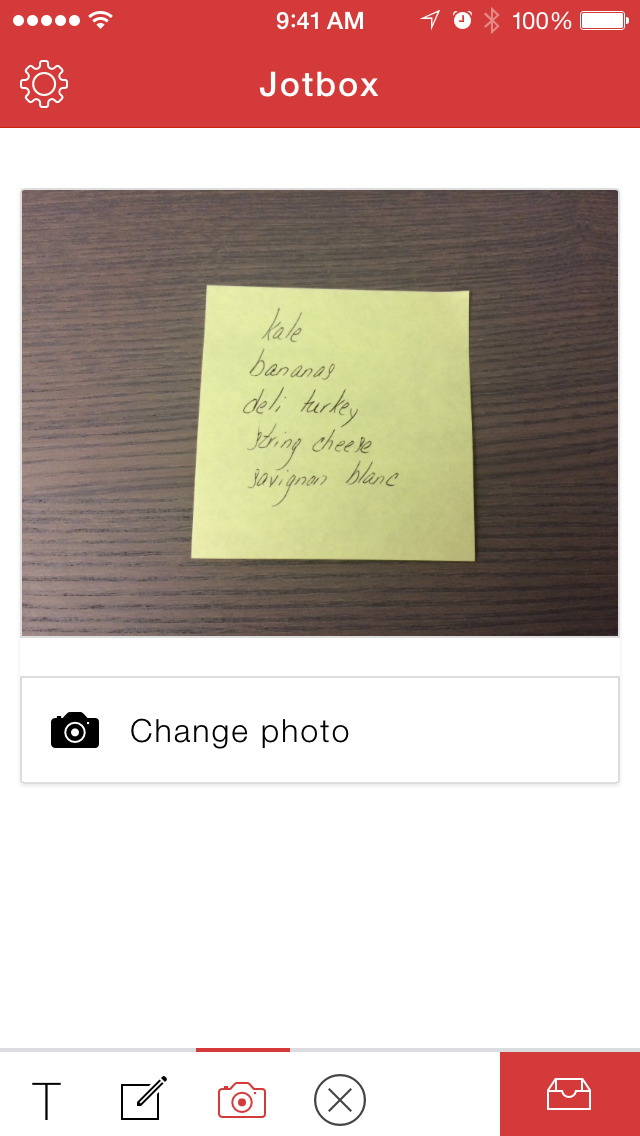Open the sticky note photo

[x=320, y=413]
